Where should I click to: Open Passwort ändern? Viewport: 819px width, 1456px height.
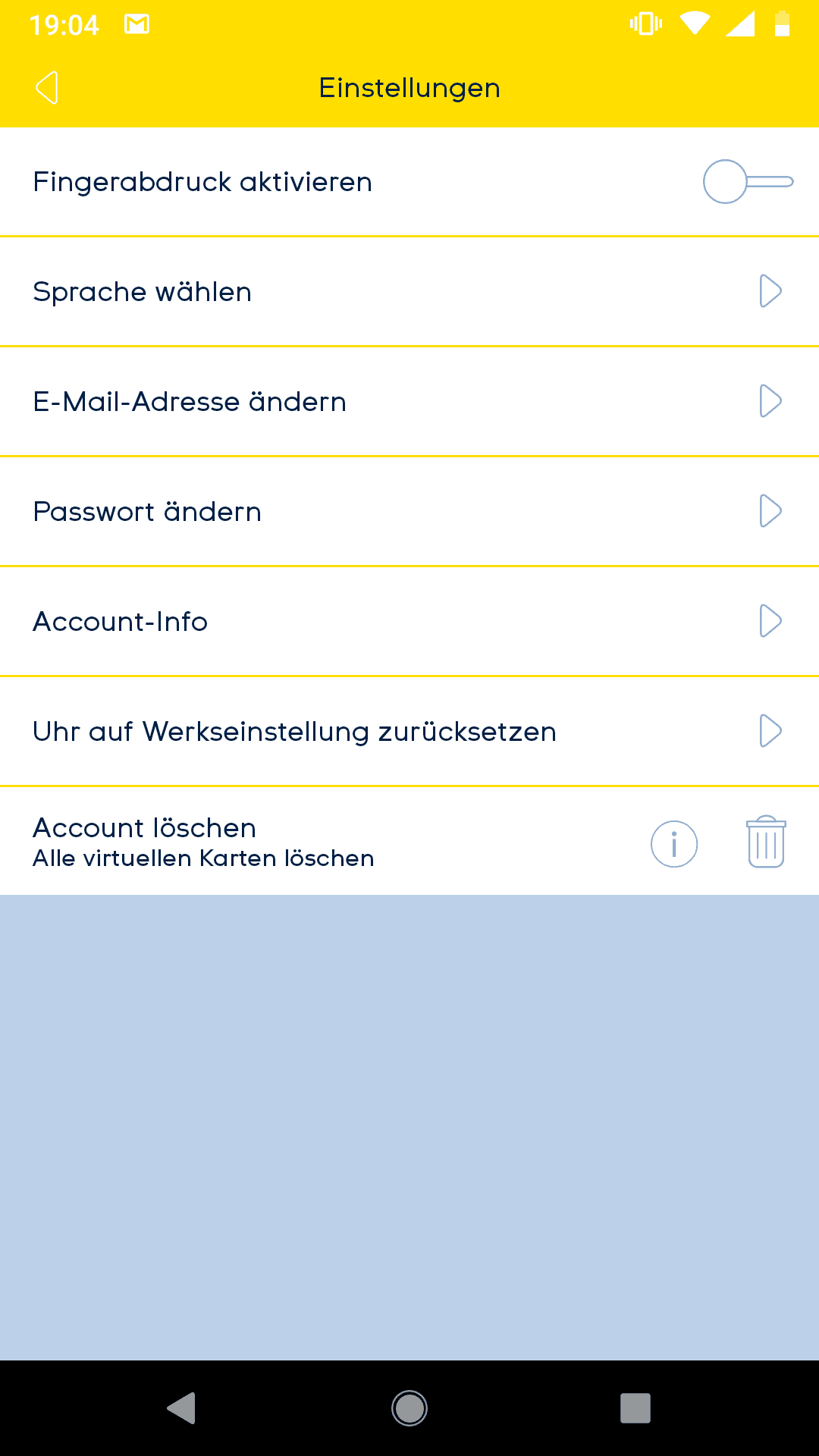pyautogui.click(x=409, y=512)
